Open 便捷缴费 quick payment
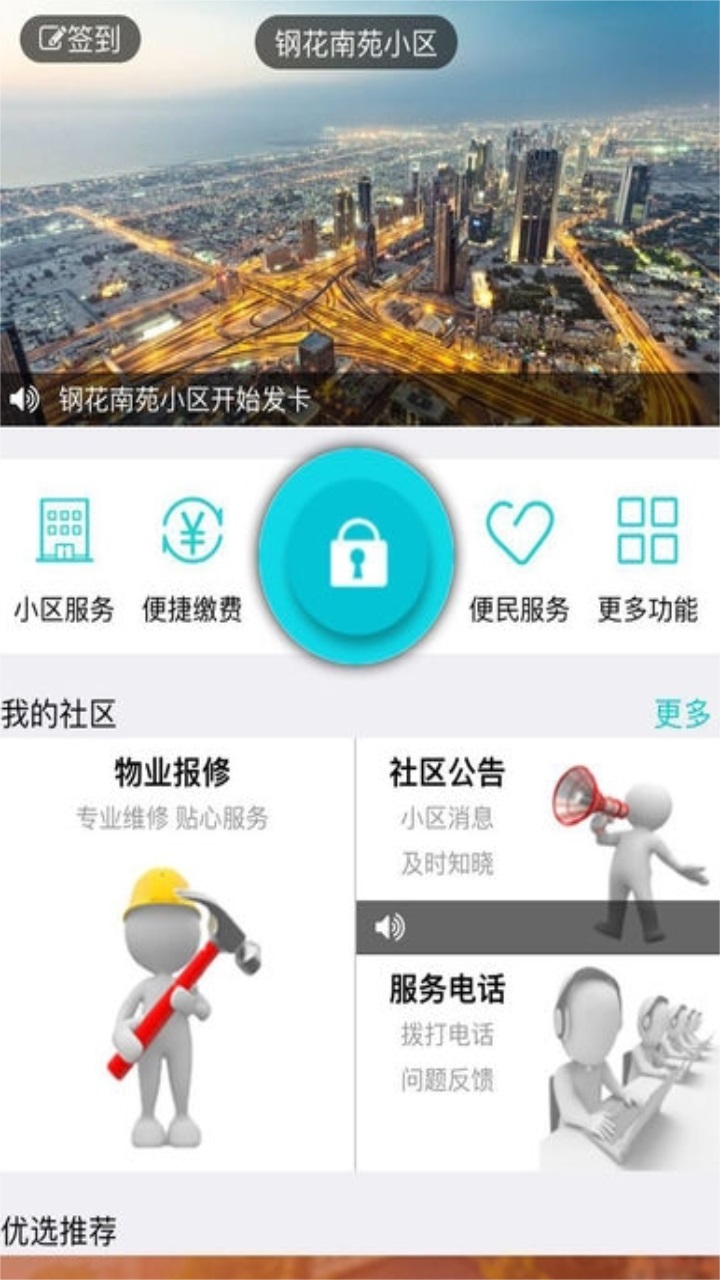720x1280 pixels. click(192, 560)
